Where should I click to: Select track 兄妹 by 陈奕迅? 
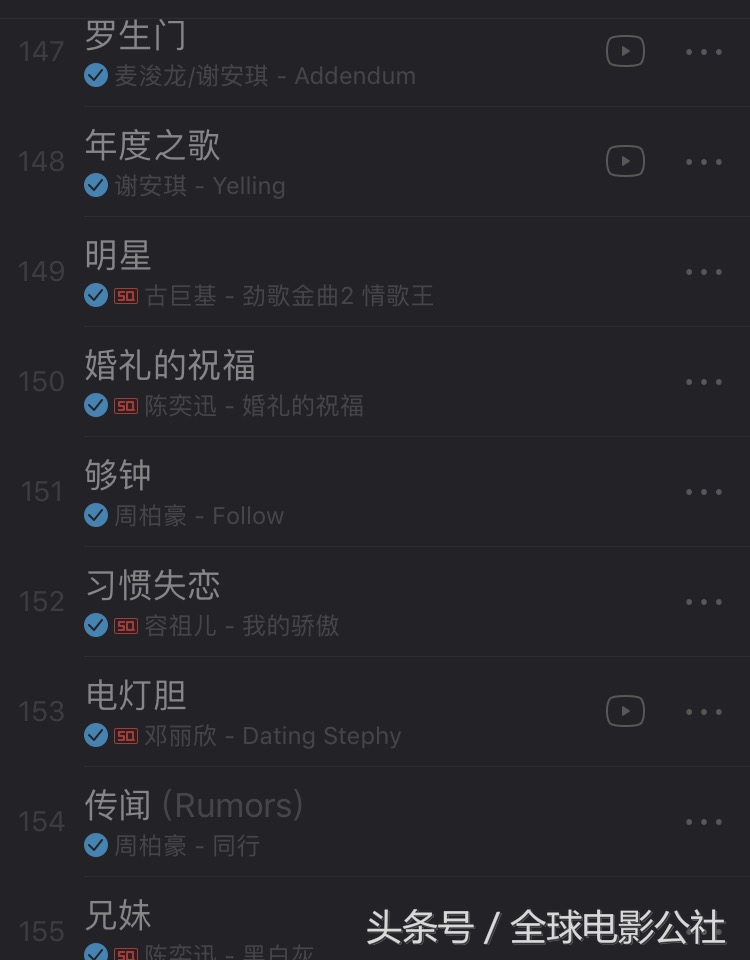pos(118,915)
